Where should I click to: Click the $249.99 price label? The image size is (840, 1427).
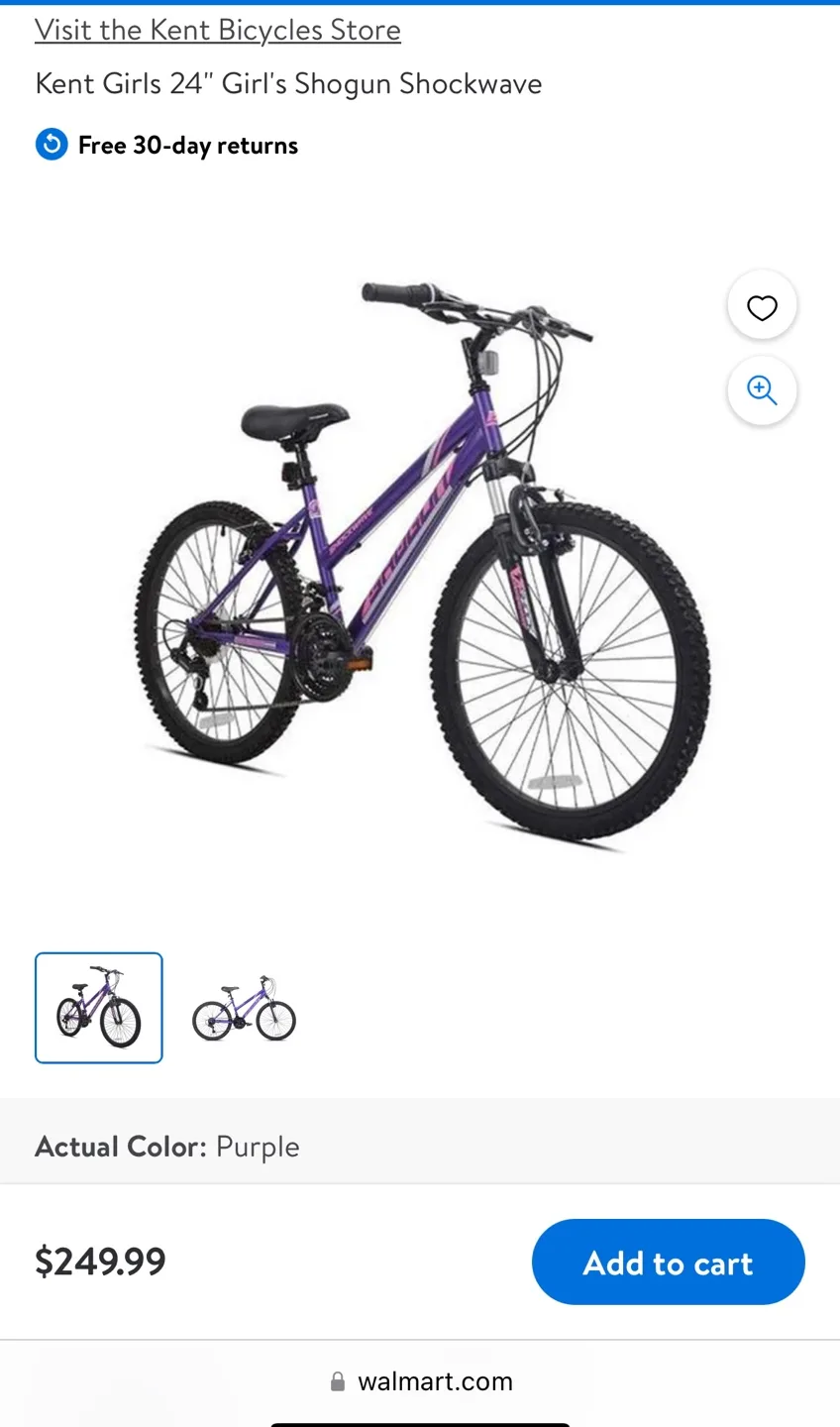tap(99, 1262)
